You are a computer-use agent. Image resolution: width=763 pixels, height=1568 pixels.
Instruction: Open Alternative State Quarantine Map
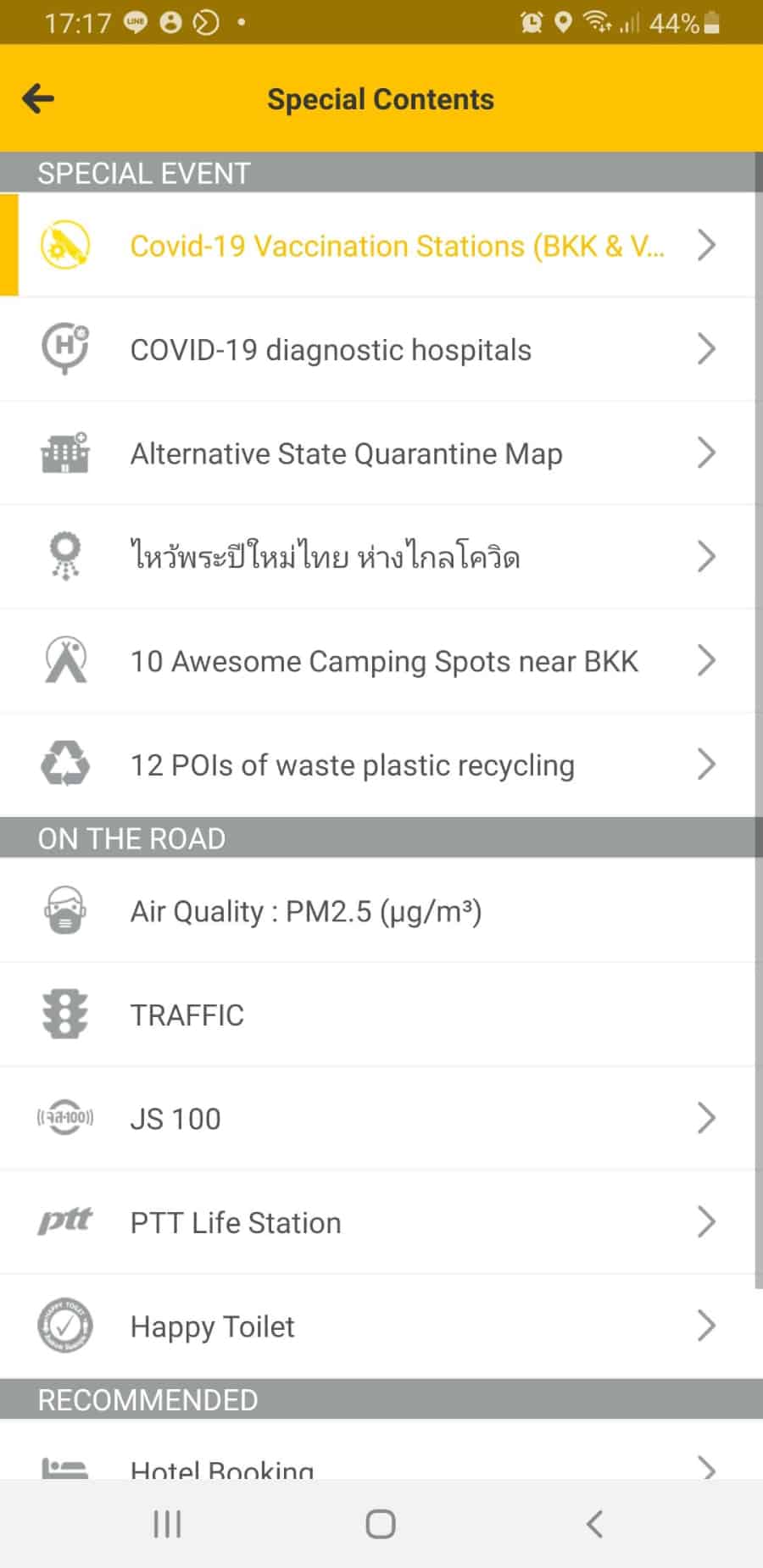(381, 453)
